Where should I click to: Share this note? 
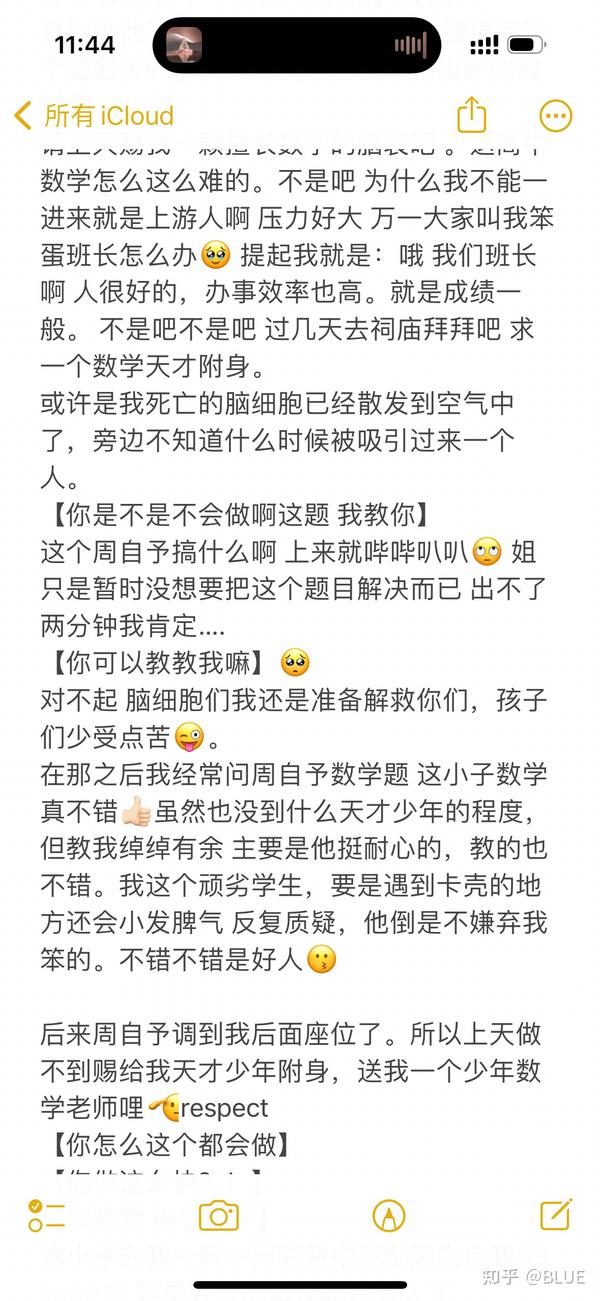(471, 114)
